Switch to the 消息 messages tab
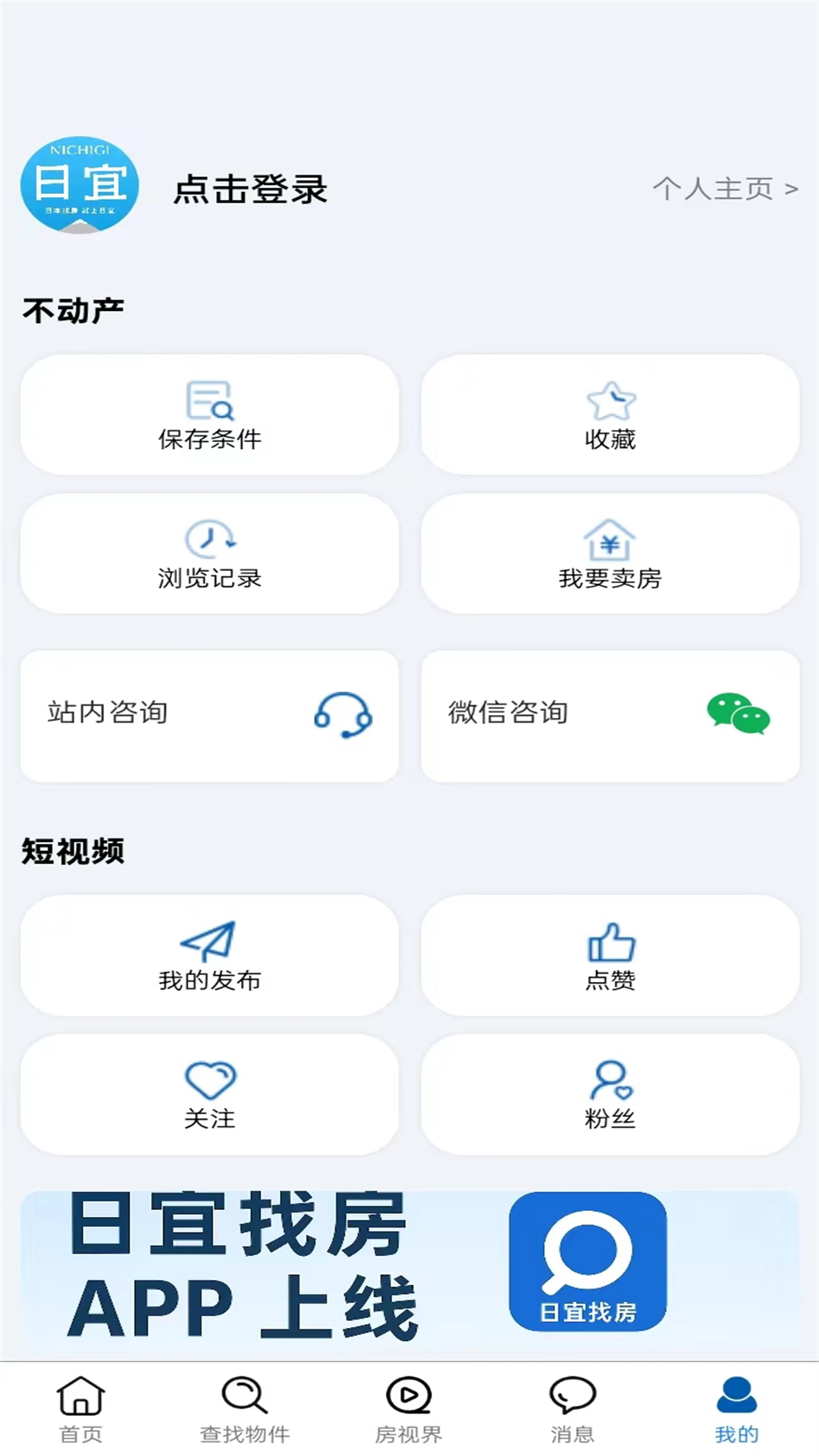 point(573,1409)
